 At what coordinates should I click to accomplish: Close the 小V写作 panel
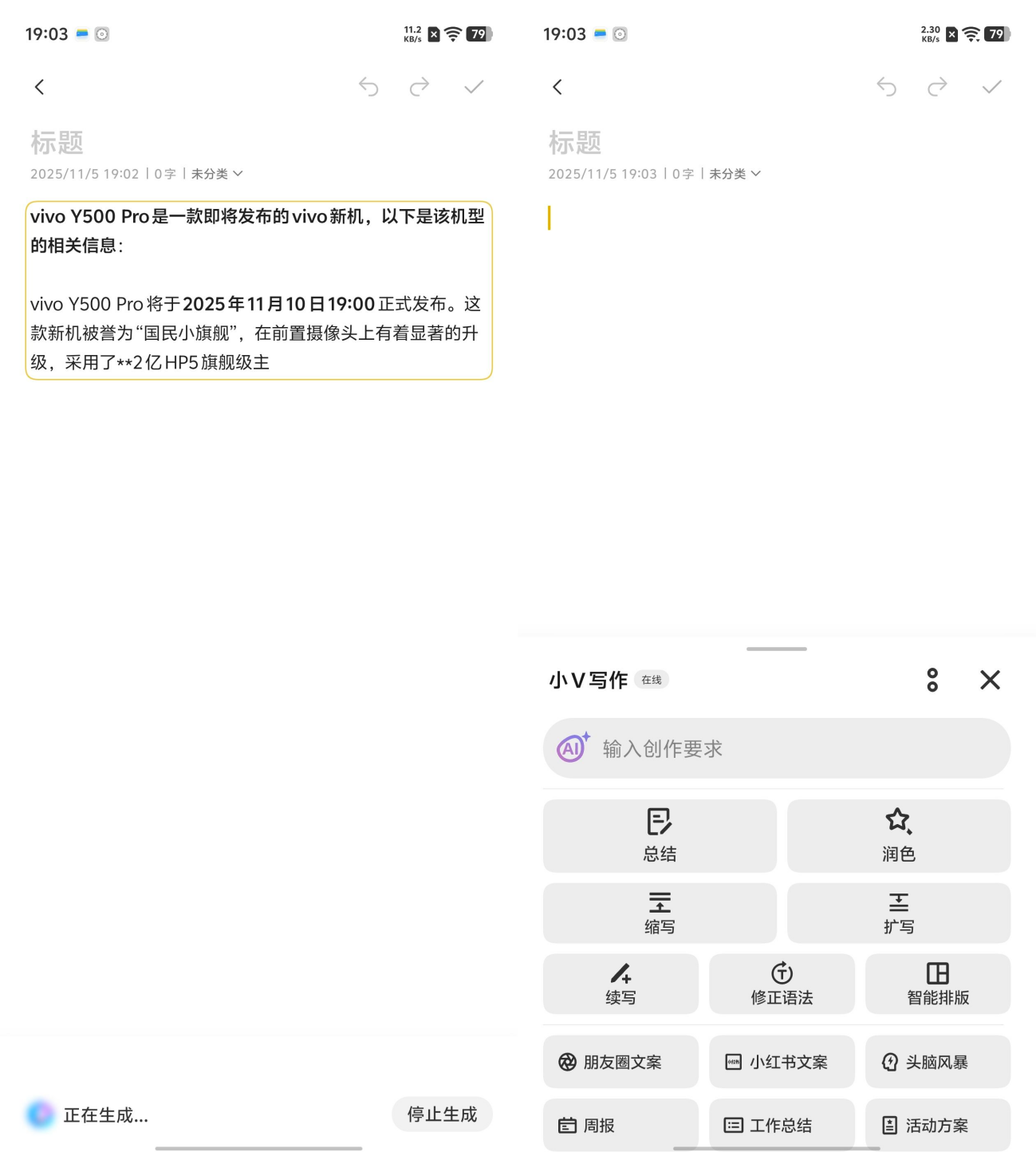click(990, 680)
